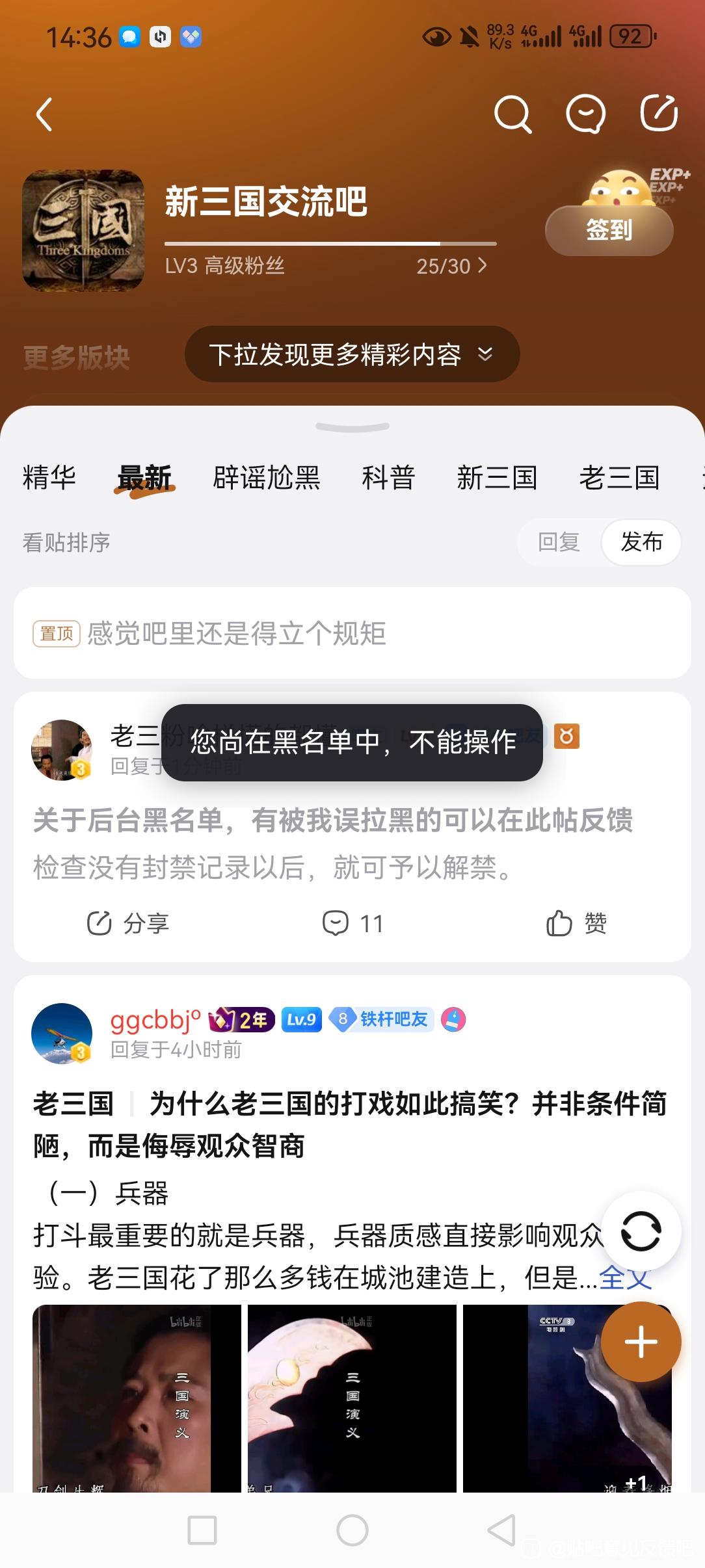This screenshot has width=705, height=1568.
Task: Open the search icon in the header
Action: click(512, 115)
